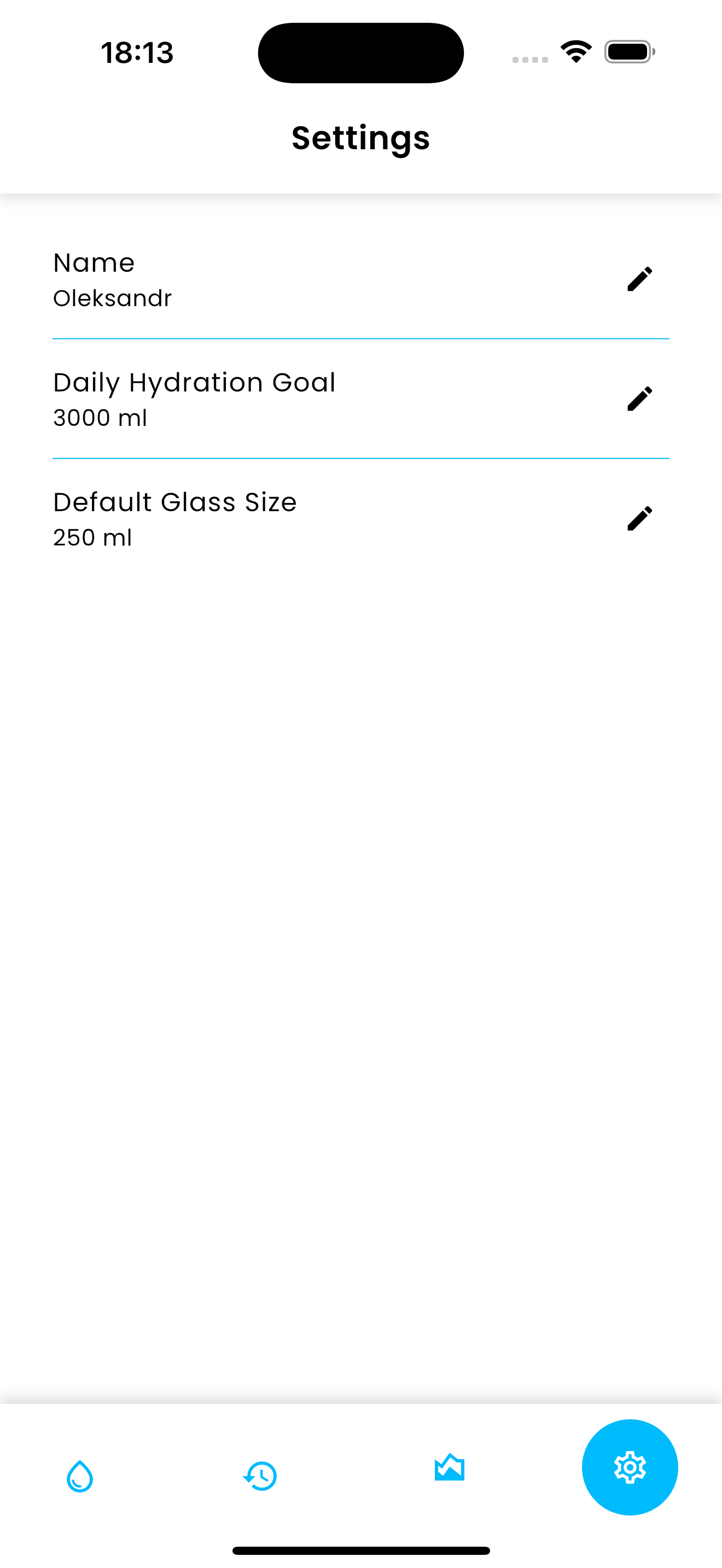Image resolution: width=722 pixels, height=1568 pixels.
Task: Edit the Default Glass Size with the pencil icon
Action: pos(640,518)
